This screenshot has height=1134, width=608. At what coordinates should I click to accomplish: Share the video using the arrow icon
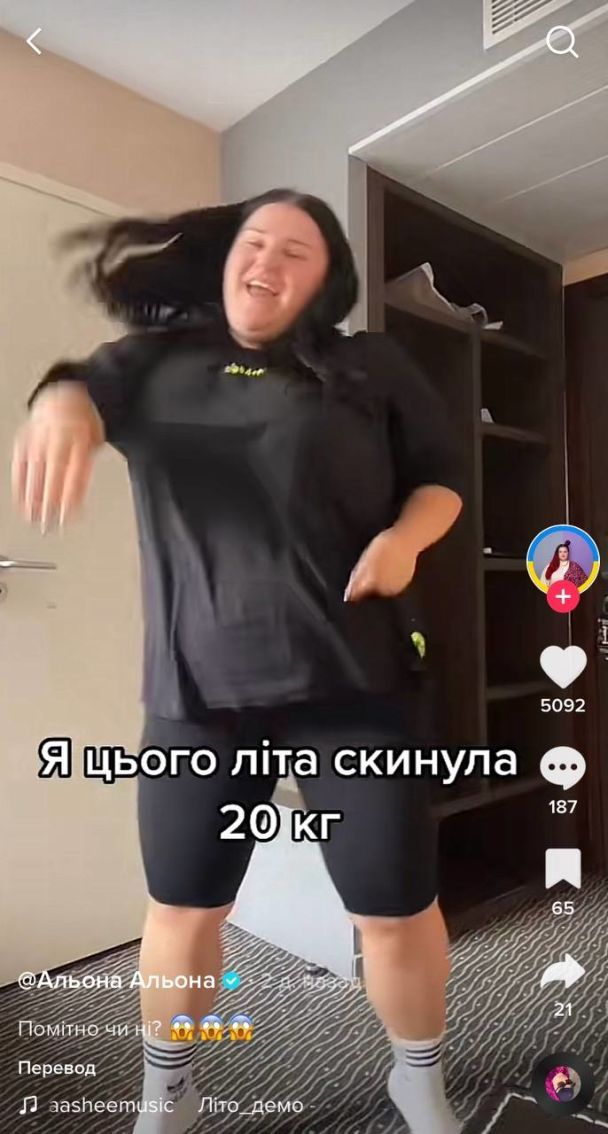[x=563, y=972]
